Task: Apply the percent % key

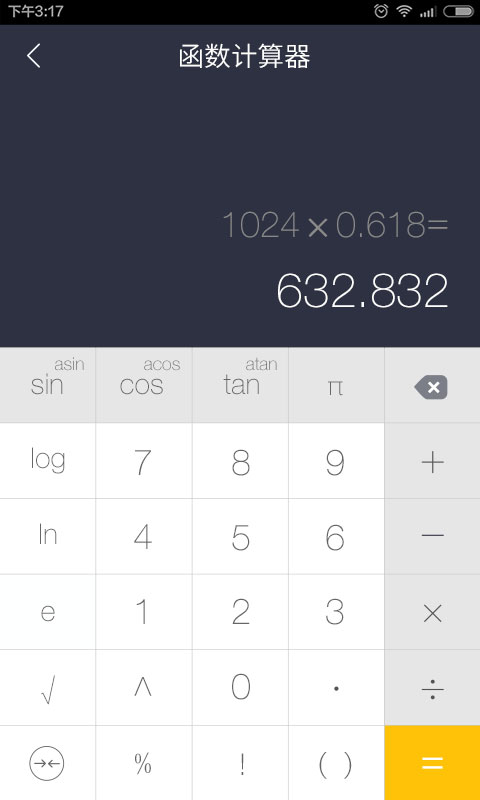Action: point(144,763)
